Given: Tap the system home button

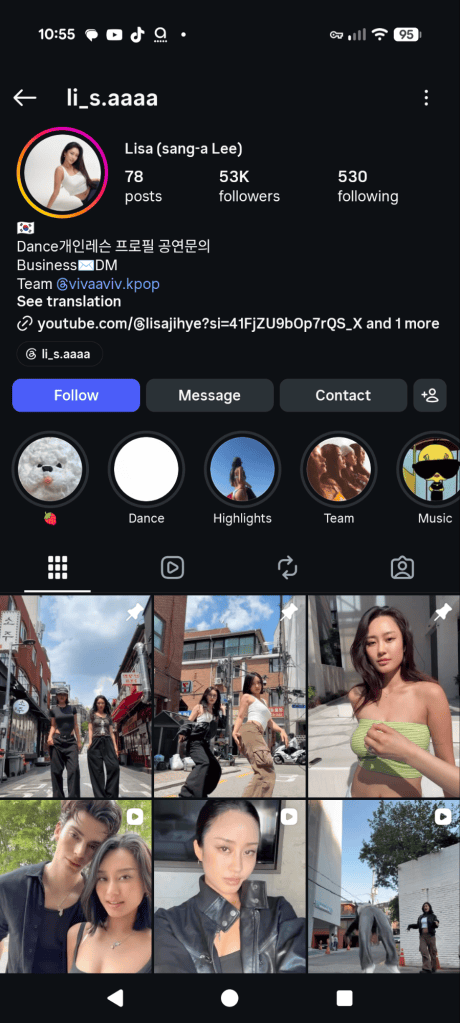Looking at the screenshot, I should [x=230, y=998].
